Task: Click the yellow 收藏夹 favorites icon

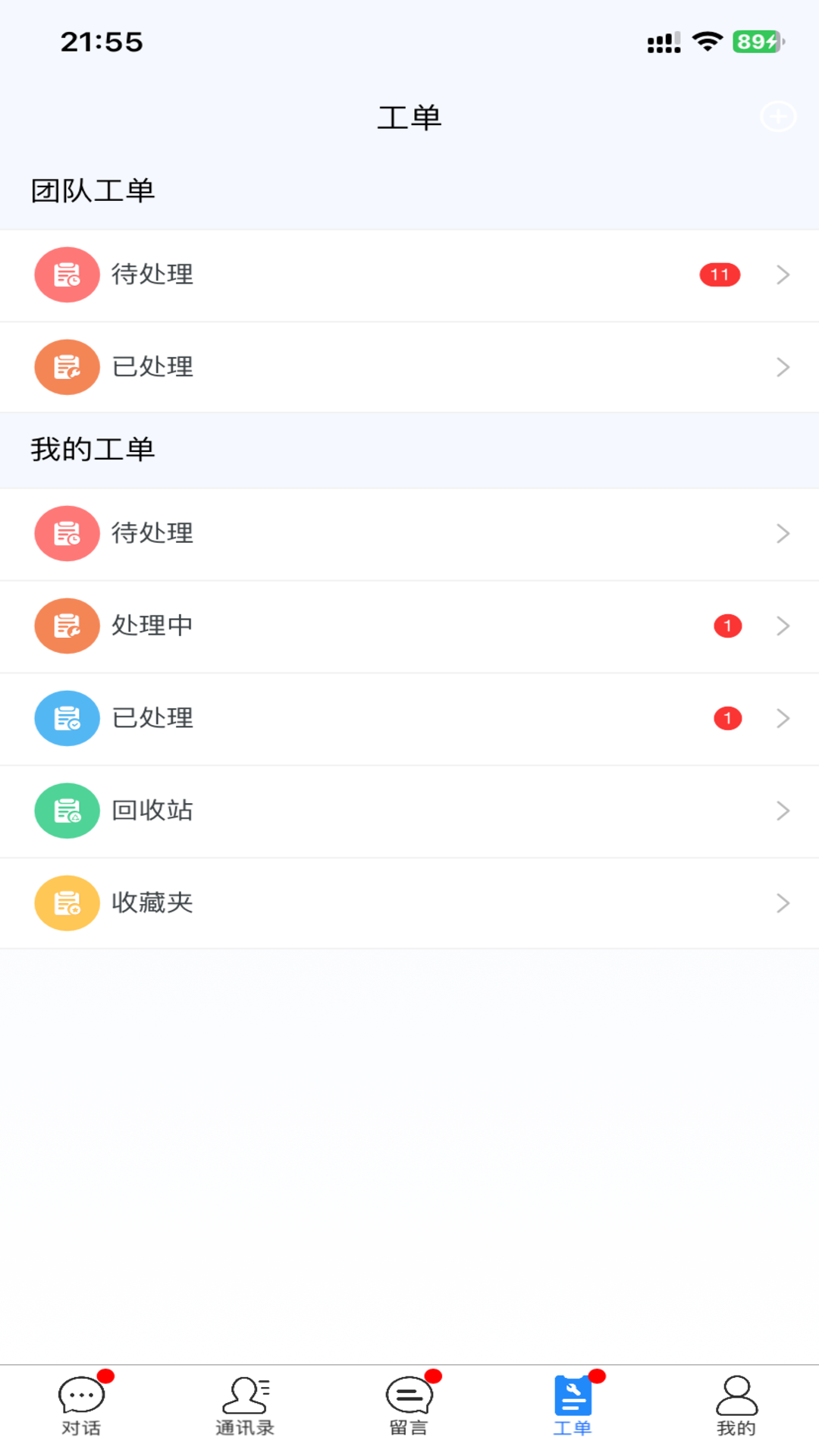Action: (67, 902)
